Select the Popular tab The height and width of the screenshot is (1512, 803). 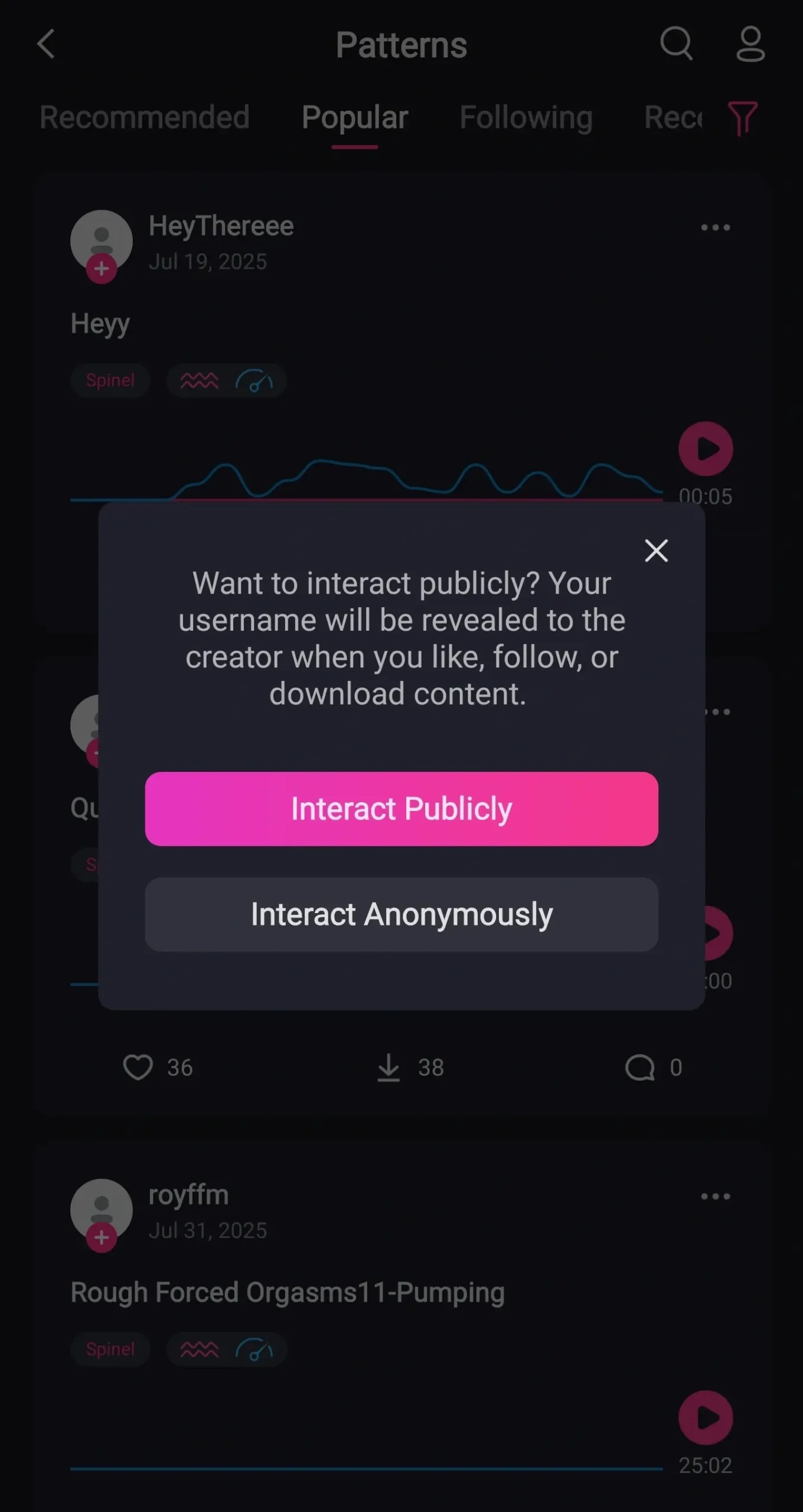point(354,117)
